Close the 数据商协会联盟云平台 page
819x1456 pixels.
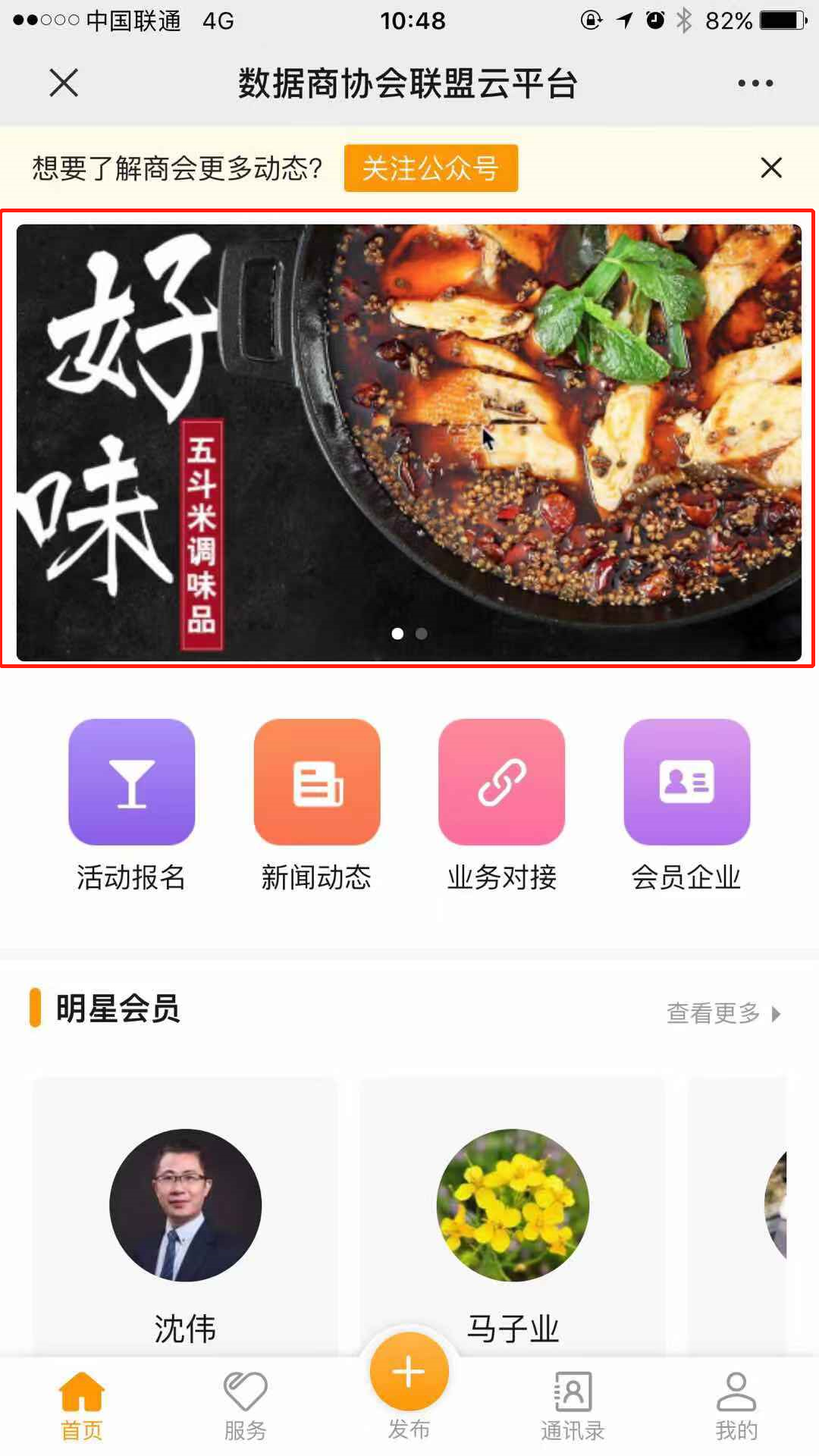[64, 83]
